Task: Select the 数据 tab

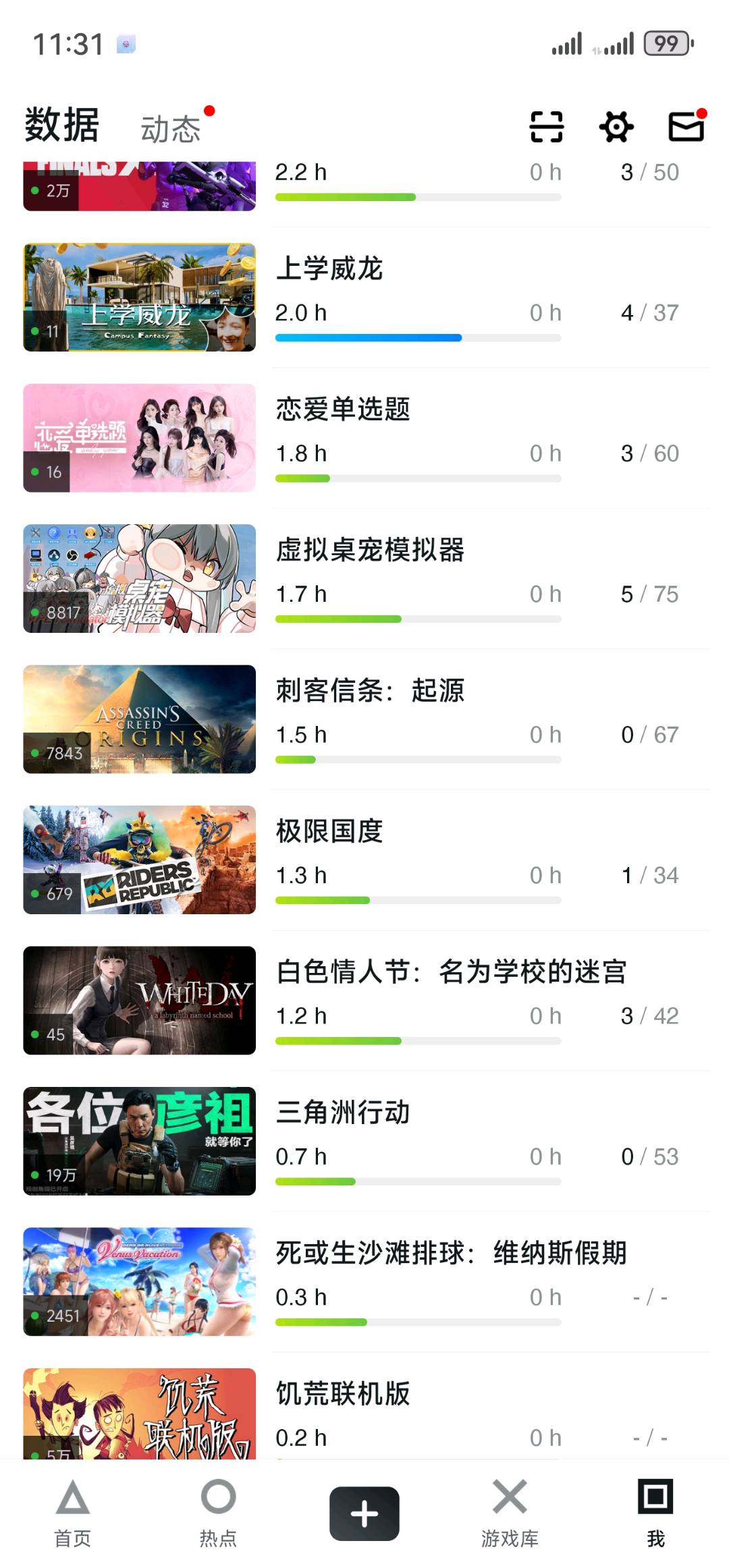Action: coord(62,126)
